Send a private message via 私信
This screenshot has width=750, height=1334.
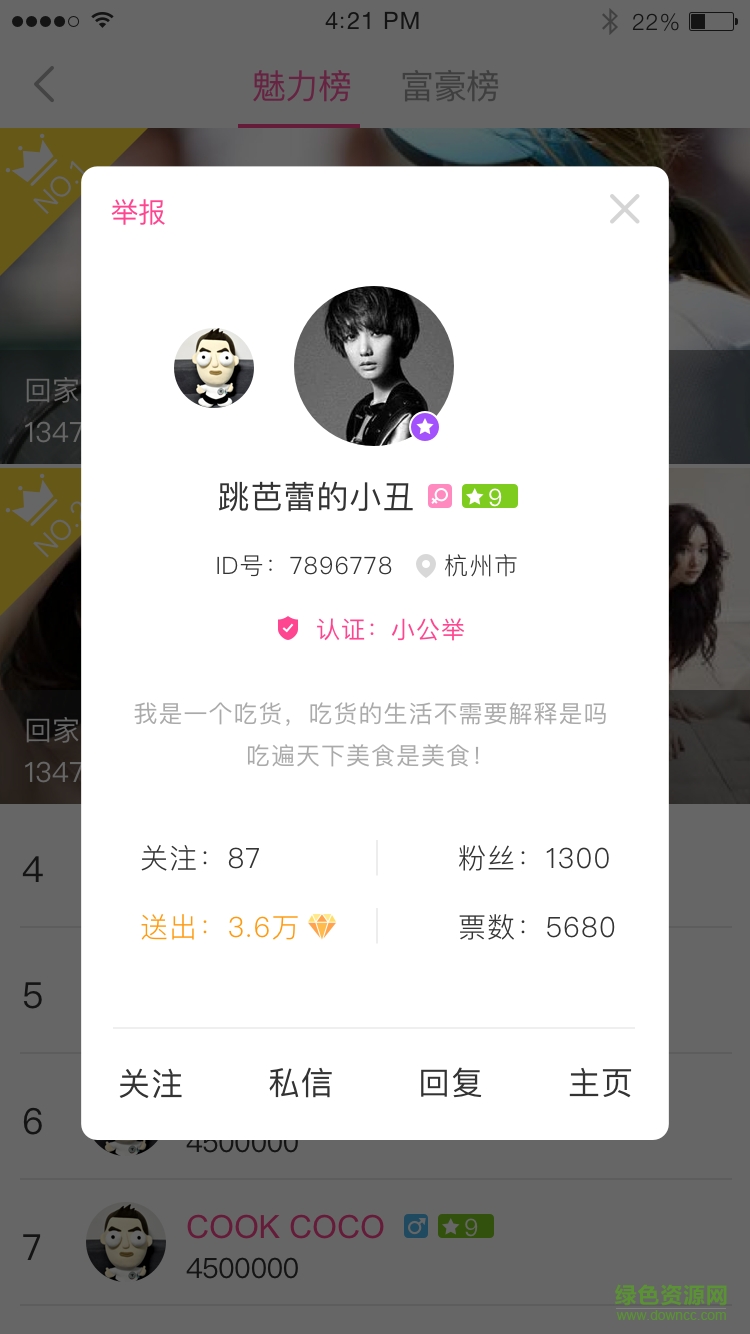point(300,1083)
